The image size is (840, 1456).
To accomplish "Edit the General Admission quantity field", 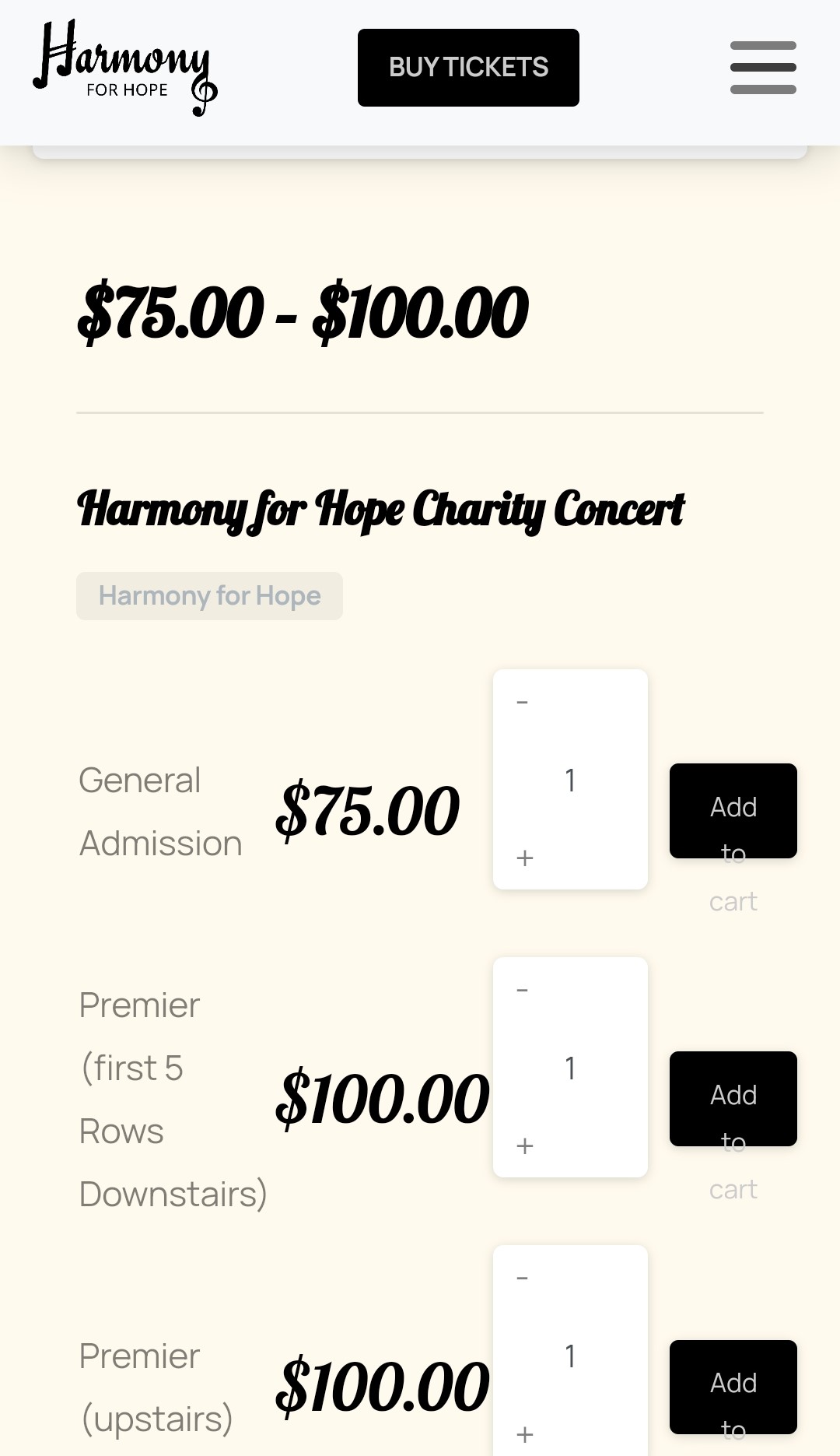I will pyautogui.click(x=570, y=780).
